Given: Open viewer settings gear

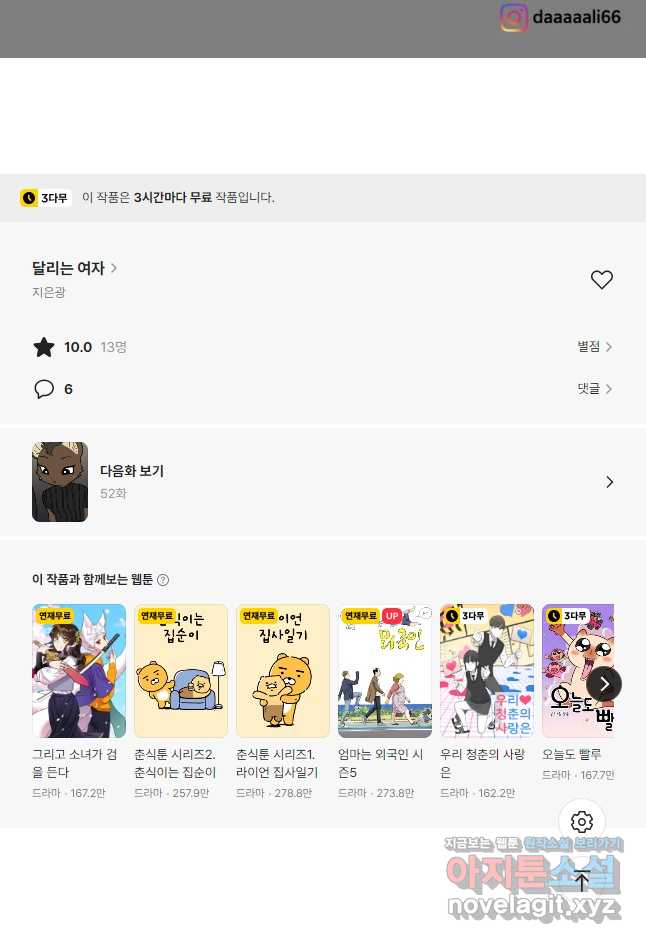Looking at the screenshot, I should click(x=582, y=822).
